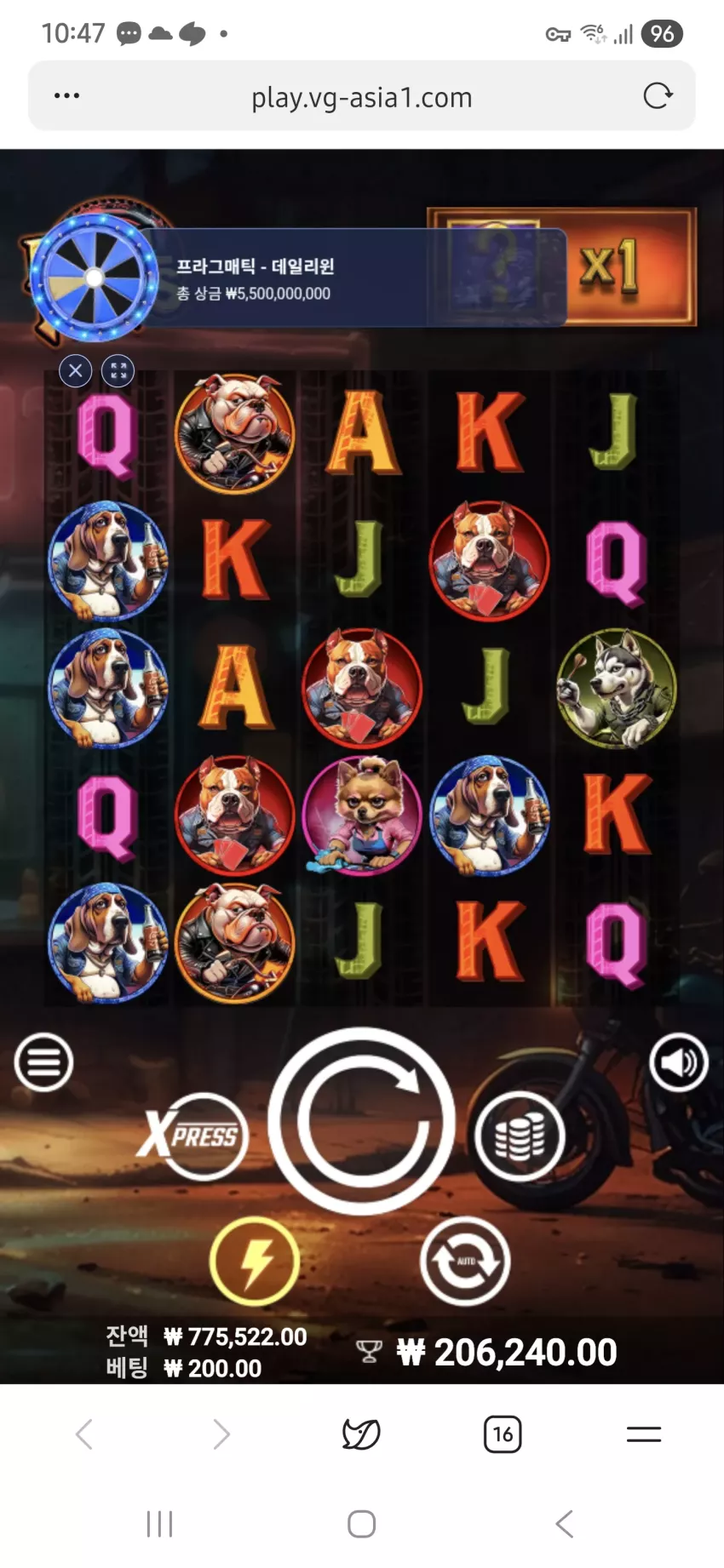Activate the Xpress mode button
724x1568 pixels.
pyautogui.click(x=193, y=1136)
